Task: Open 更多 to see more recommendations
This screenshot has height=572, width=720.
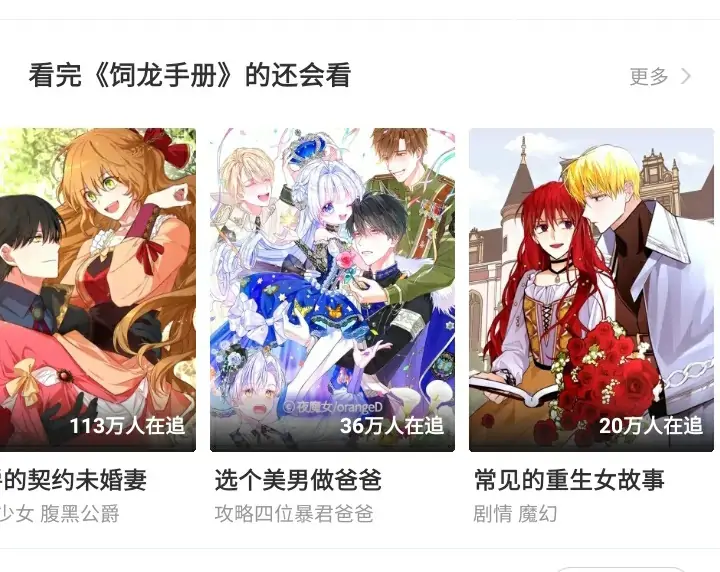Action: pos(659,76)
